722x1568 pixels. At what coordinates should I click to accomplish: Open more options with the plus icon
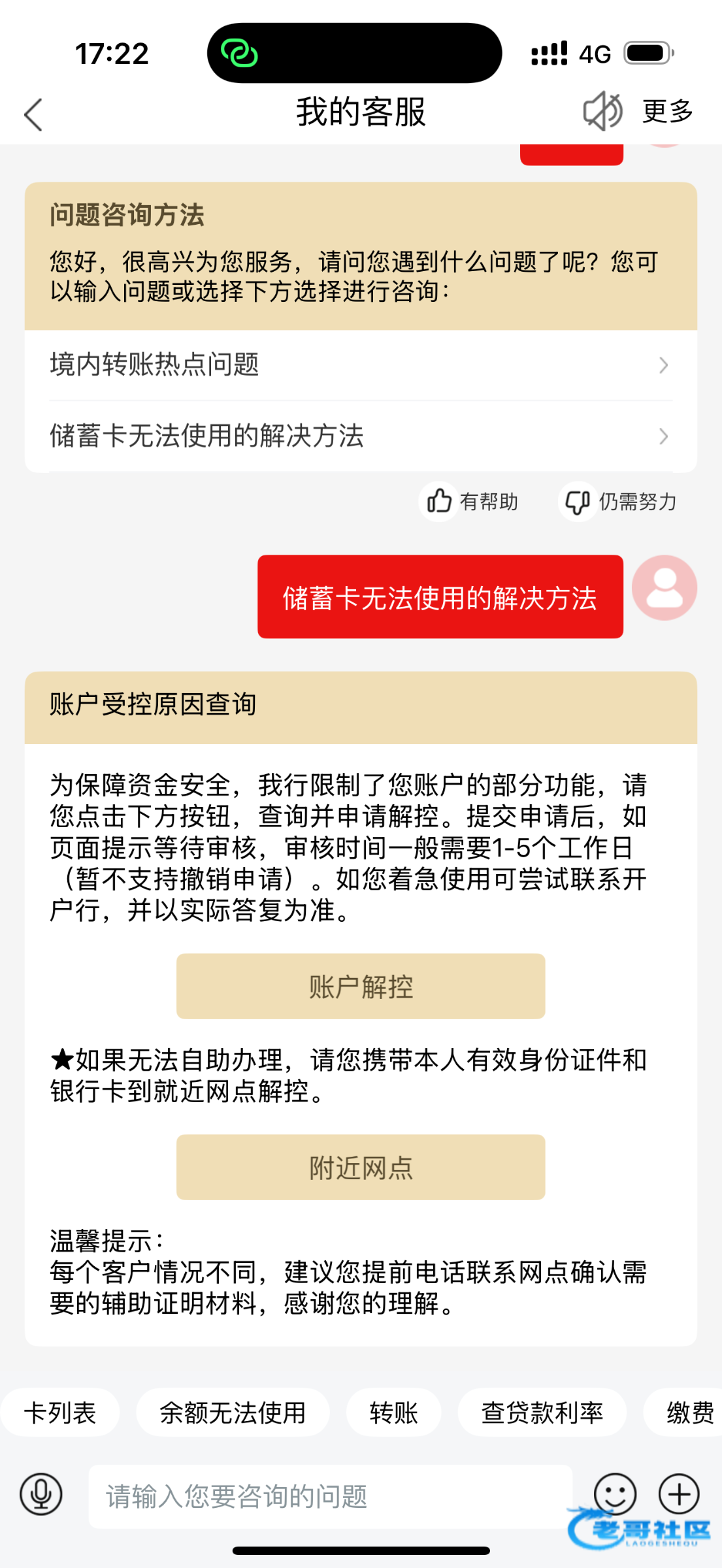tap(679, 1494)
